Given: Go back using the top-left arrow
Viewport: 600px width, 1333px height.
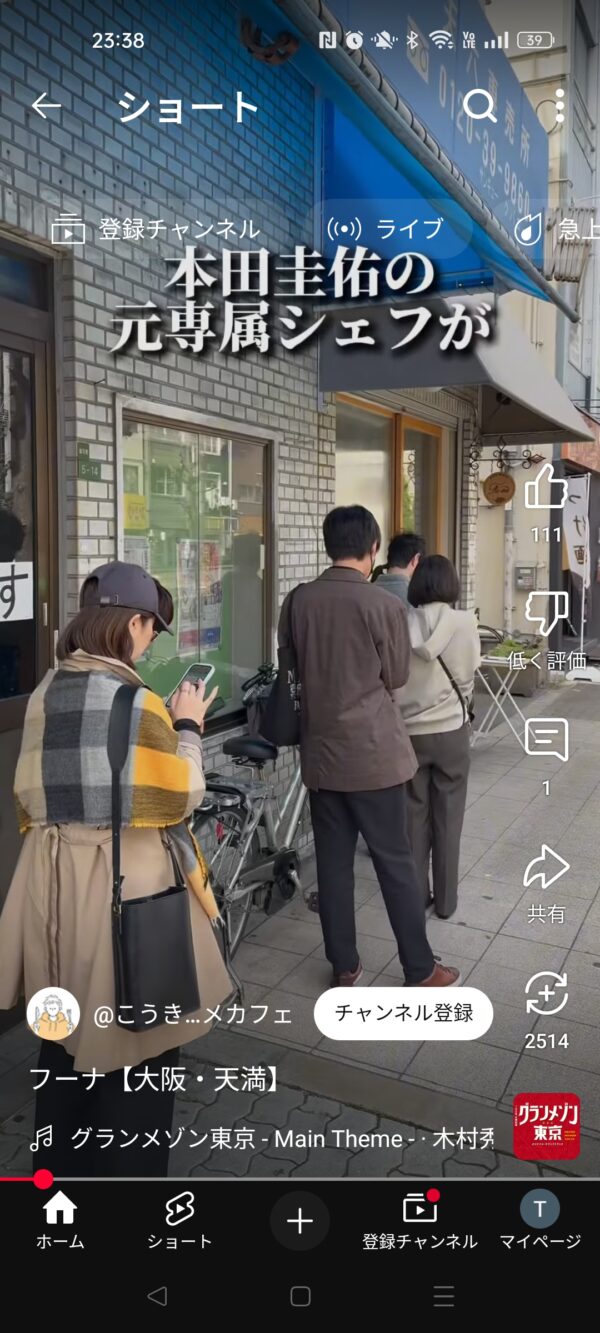Looking at the screenshot, I should coord(46,106).
